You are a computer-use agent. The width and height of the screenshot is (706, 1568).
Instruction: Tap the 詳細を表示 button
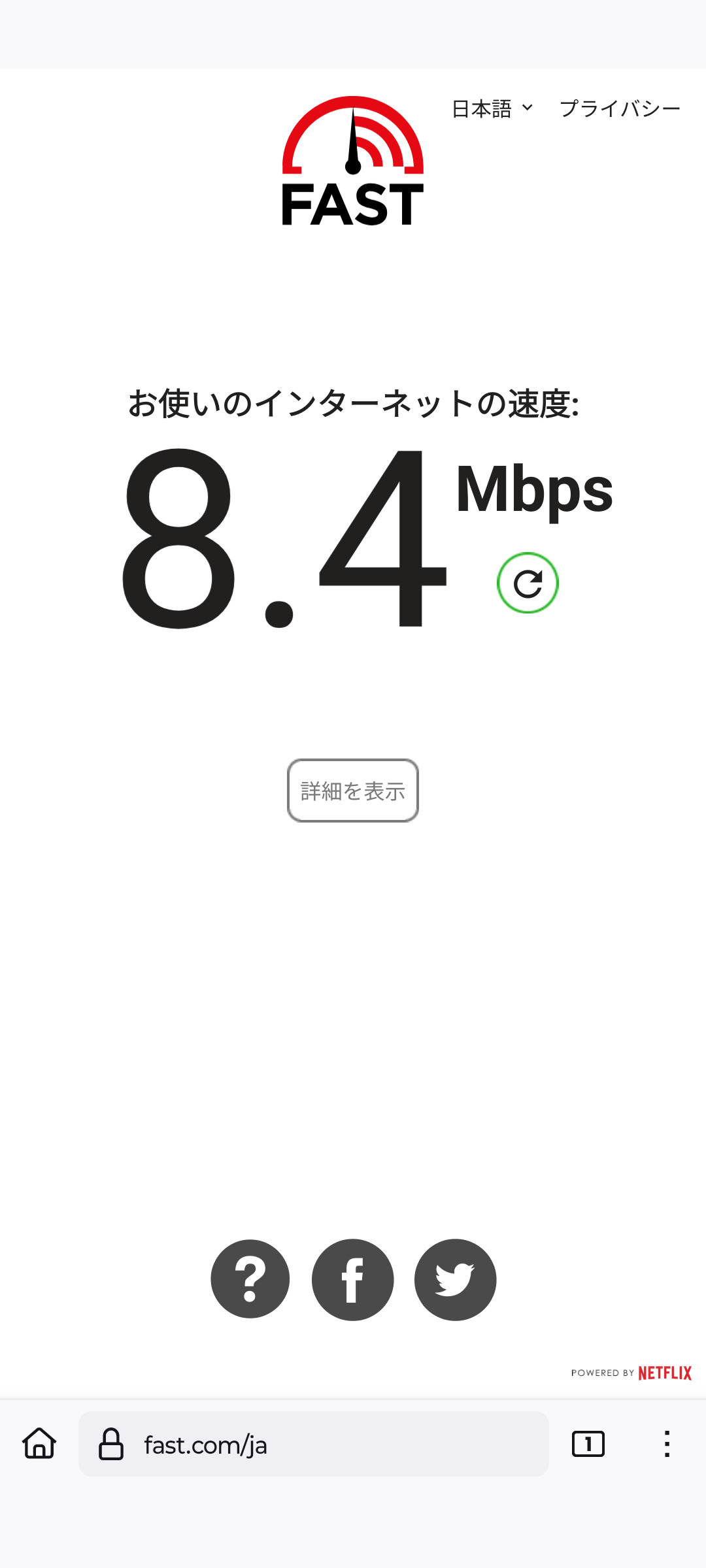(353, 791)
